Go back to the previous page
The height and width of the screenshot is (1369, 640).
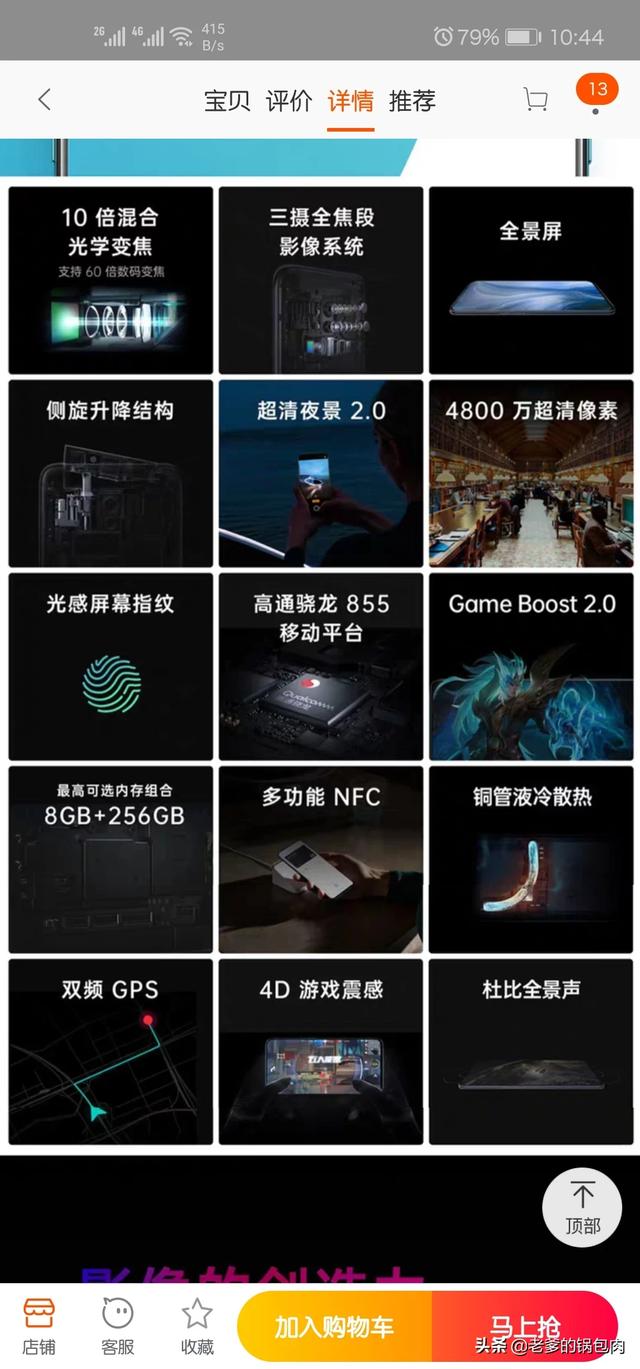(44, 100)
